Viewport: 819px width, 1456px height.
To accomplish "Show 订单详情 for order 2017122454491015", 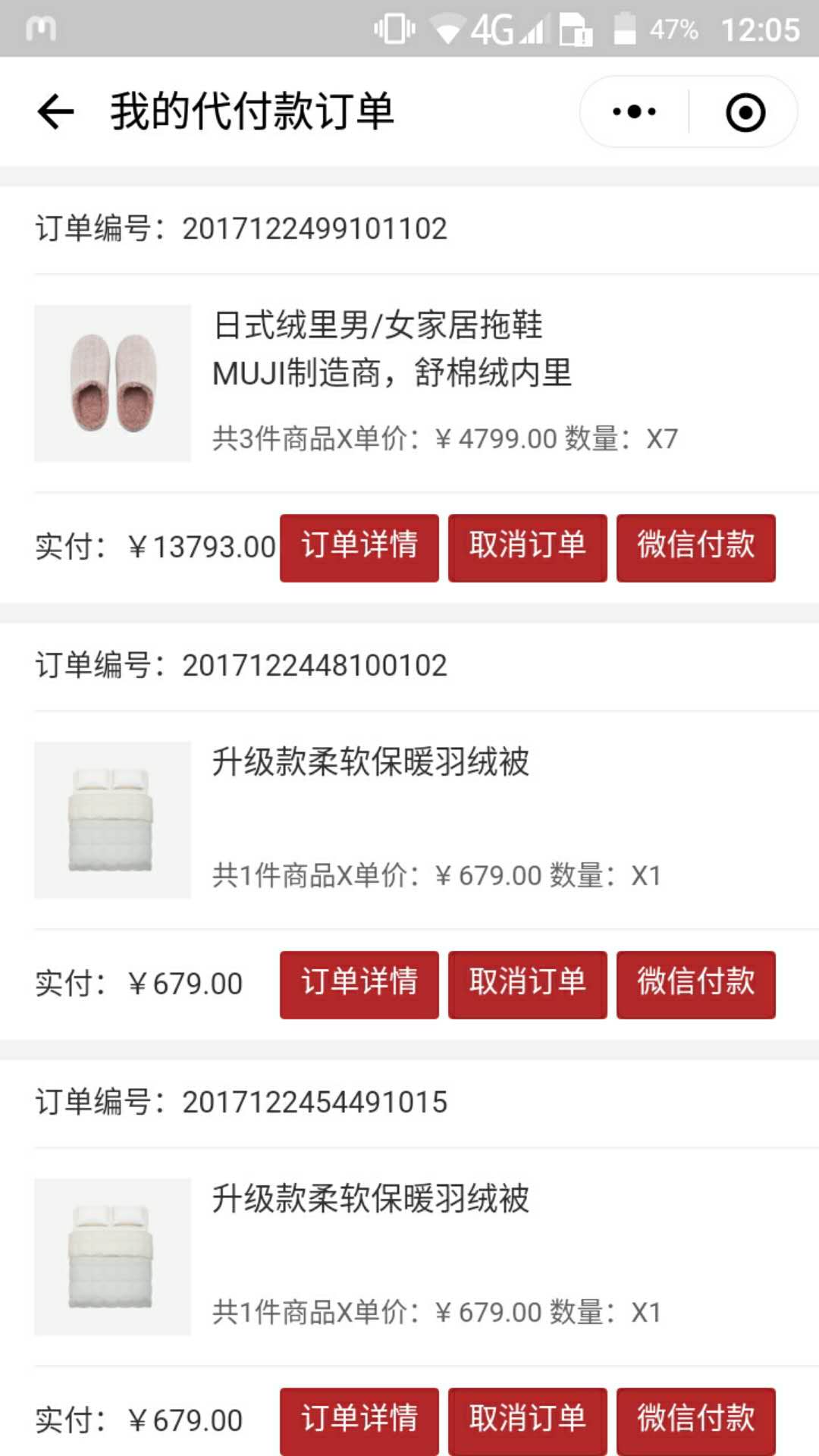I will (x=359, y=1420).
